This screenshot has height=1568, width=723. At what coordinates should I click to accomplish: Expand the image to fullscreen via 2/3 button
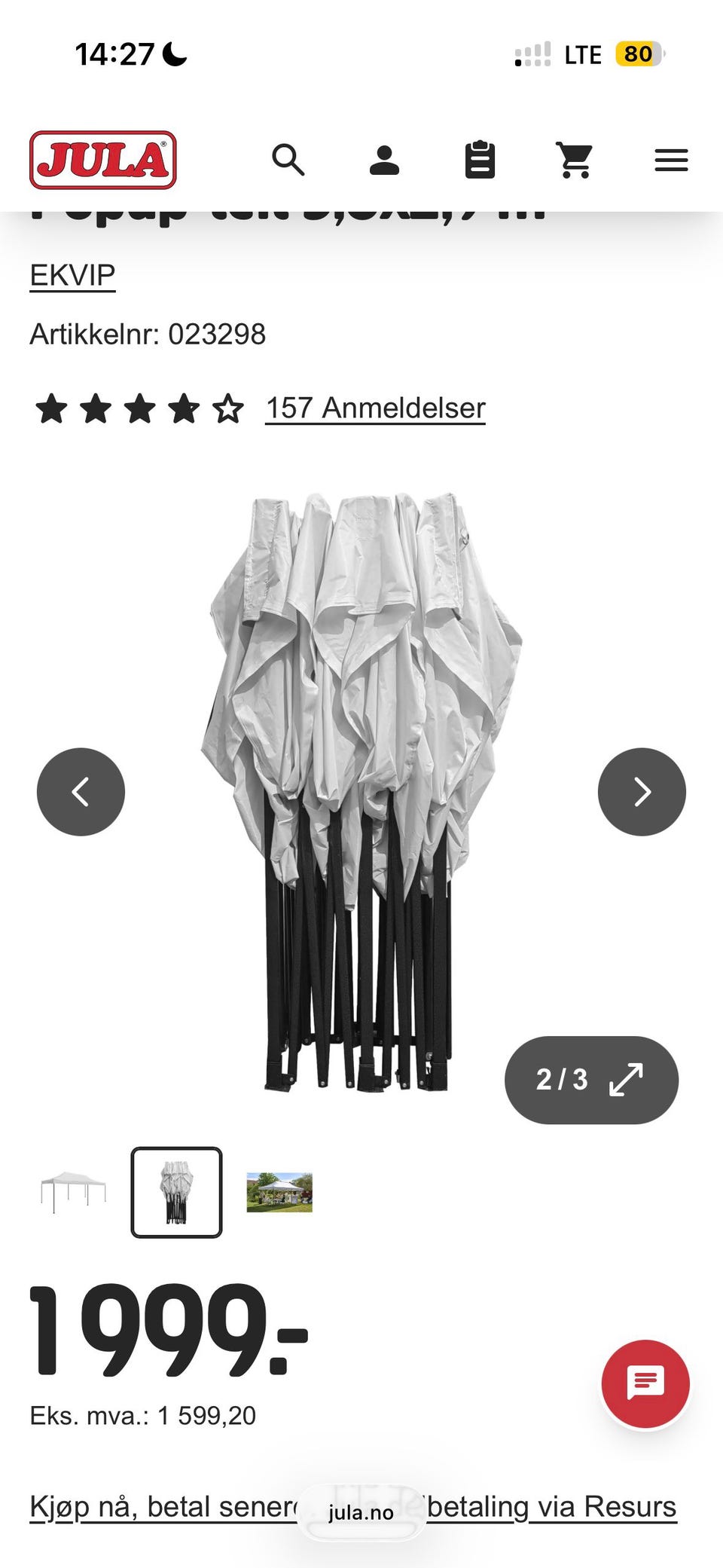point(591,1080)
